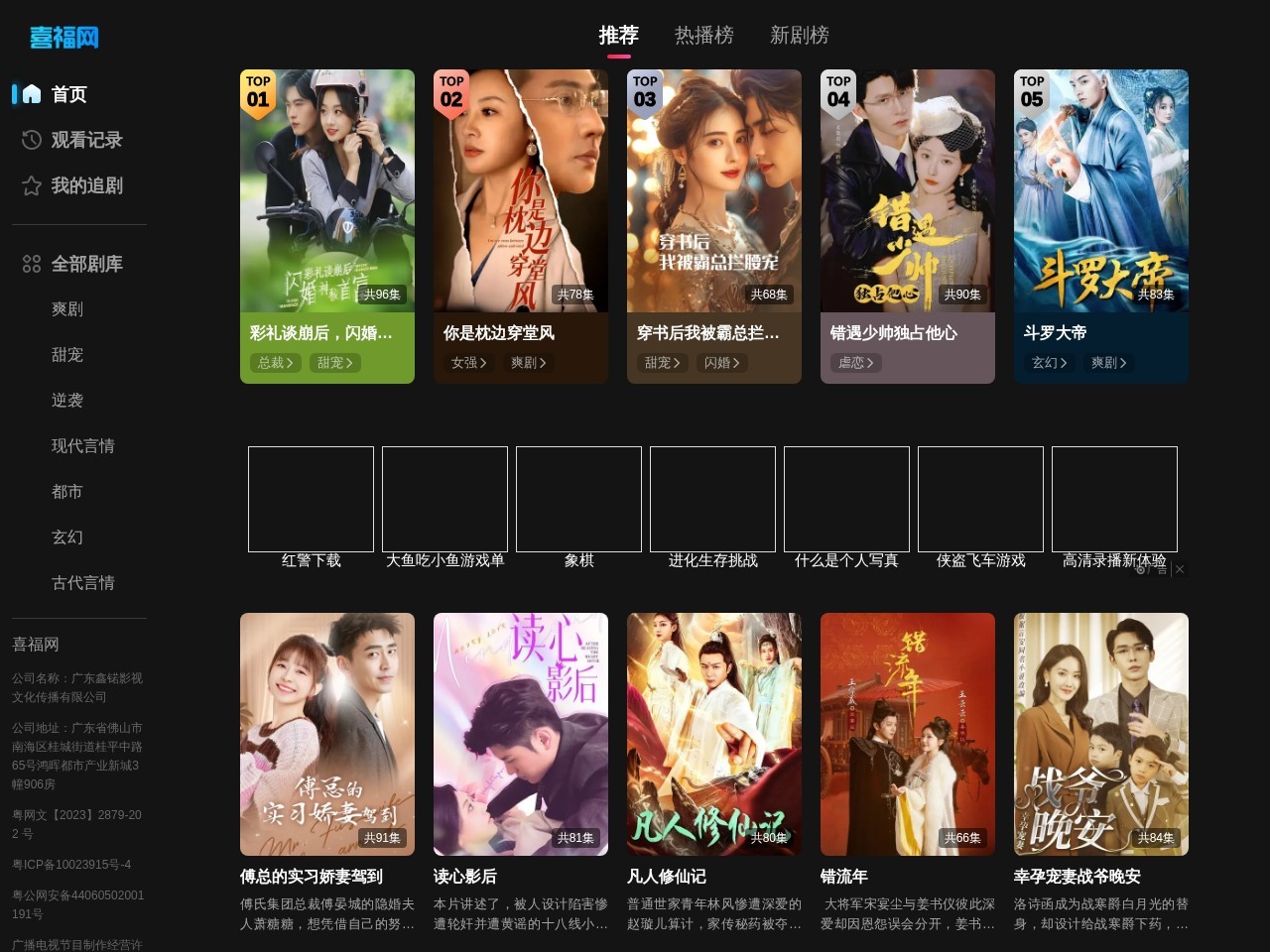Open the 幸孕宠妻战爷晚安 drama card
The image size is (1270, 952).
[x=1100, y=734]
